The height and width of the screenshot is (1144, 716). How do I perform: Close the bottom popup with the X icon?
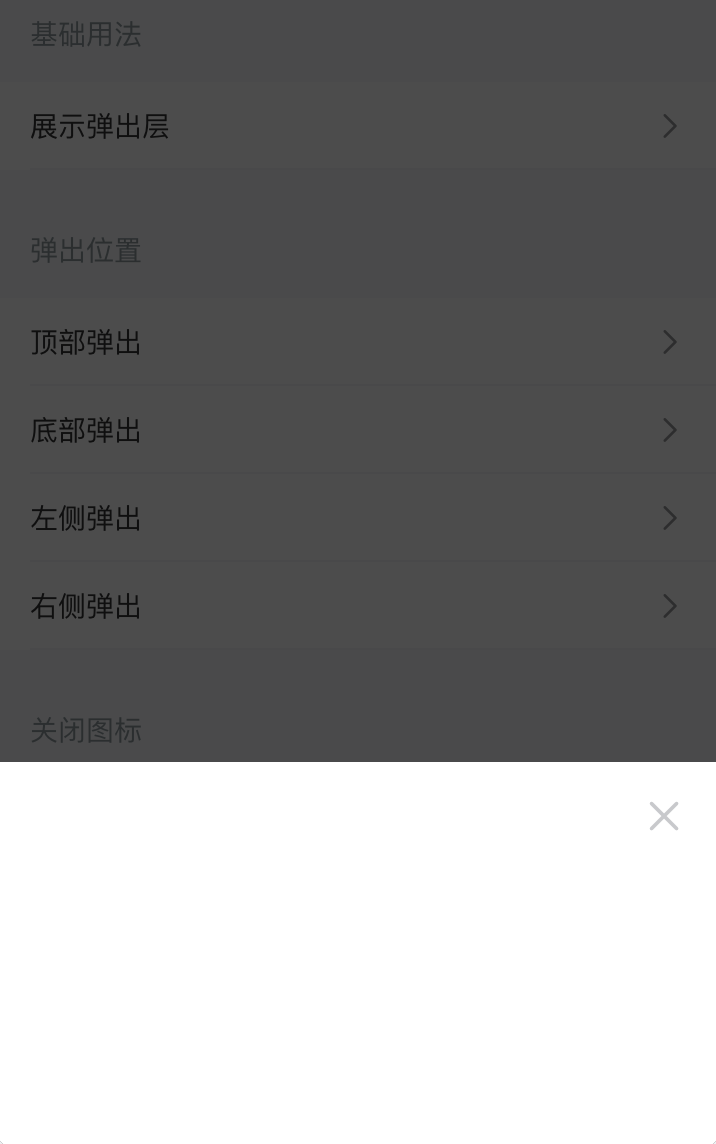663,816
